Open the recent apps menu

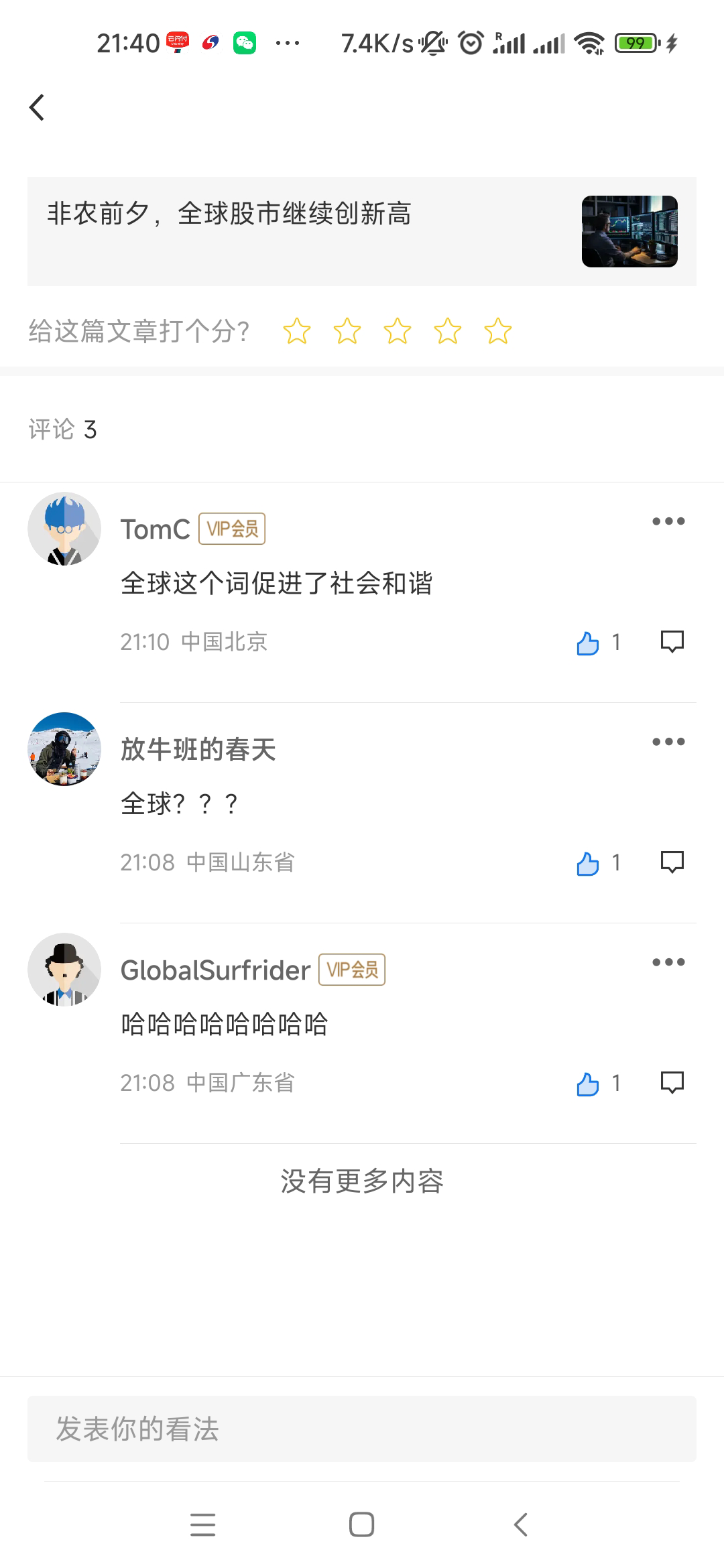(202, 1524)
